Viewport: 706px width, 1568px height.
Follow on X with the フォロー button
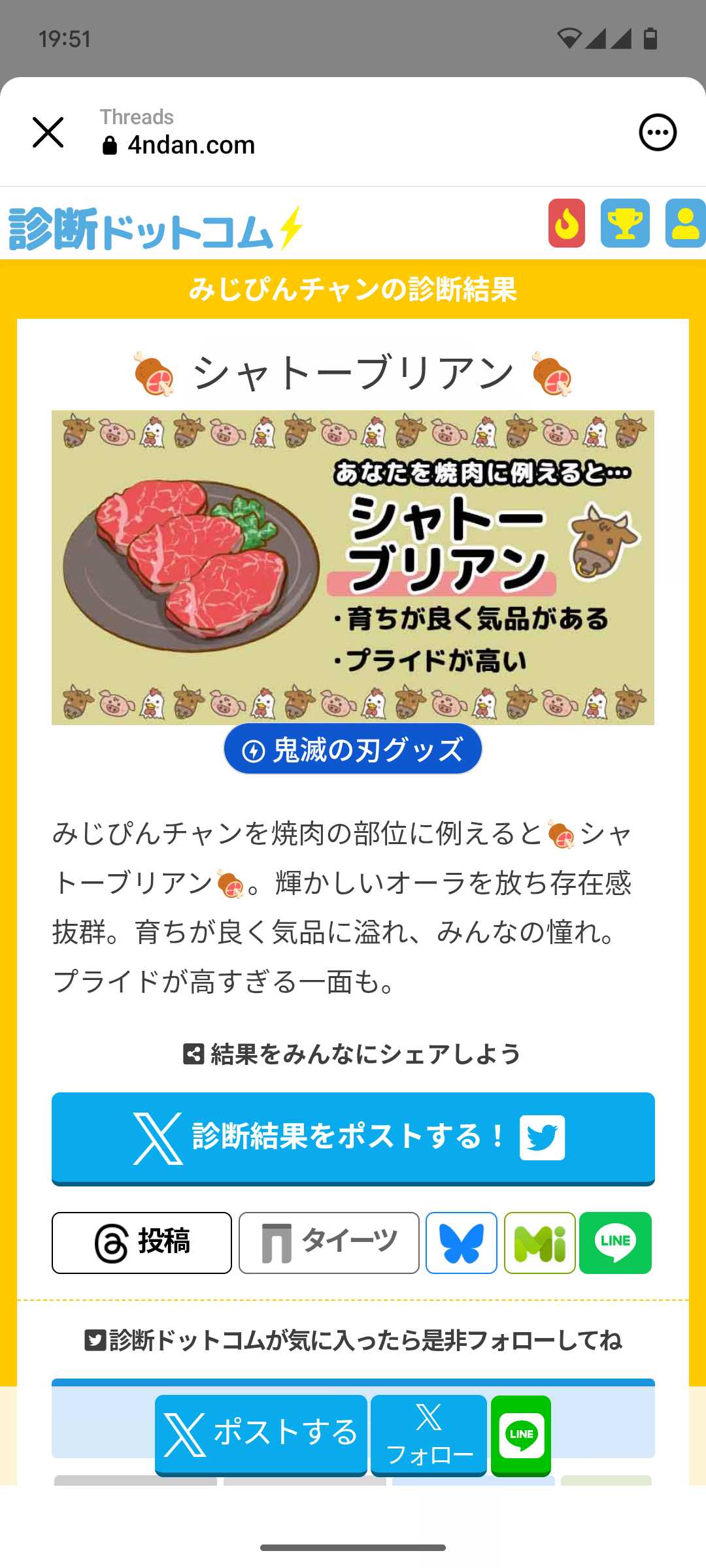[x=429, y=1435]
